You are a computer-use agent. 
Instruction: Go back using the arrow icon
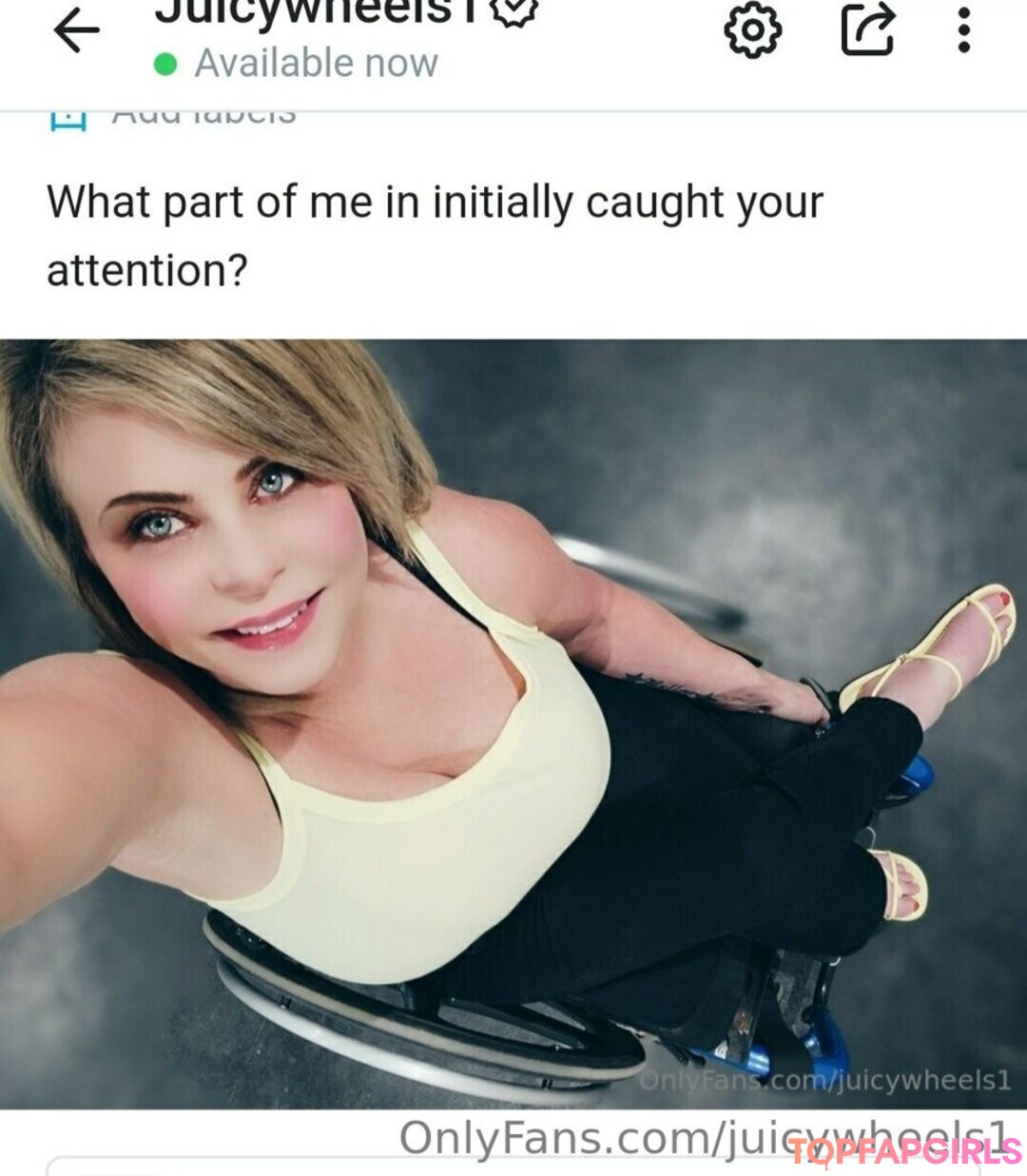point(76,31)
